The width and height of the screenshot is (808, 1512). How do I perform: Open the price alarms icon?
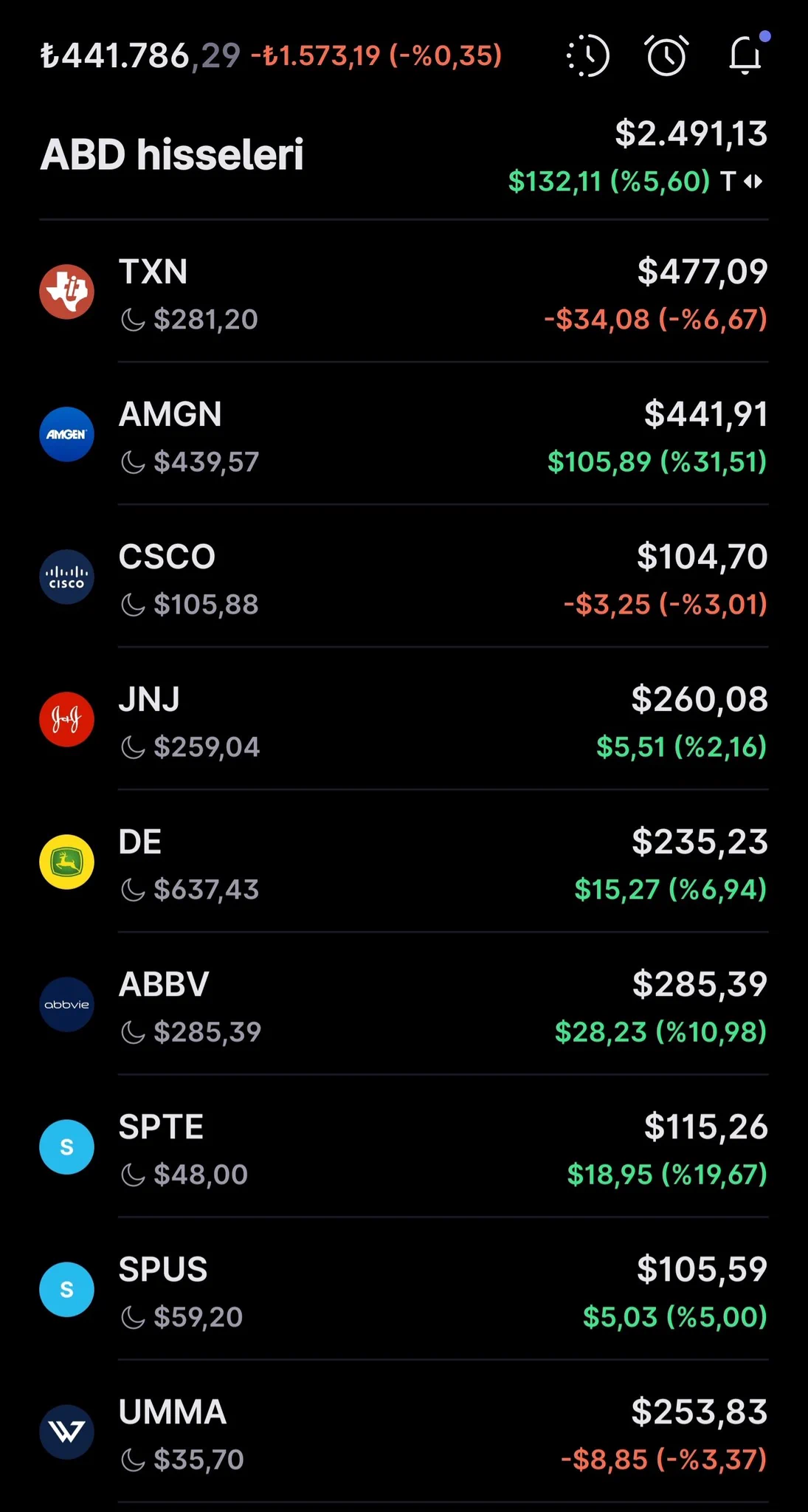[667, 55]
